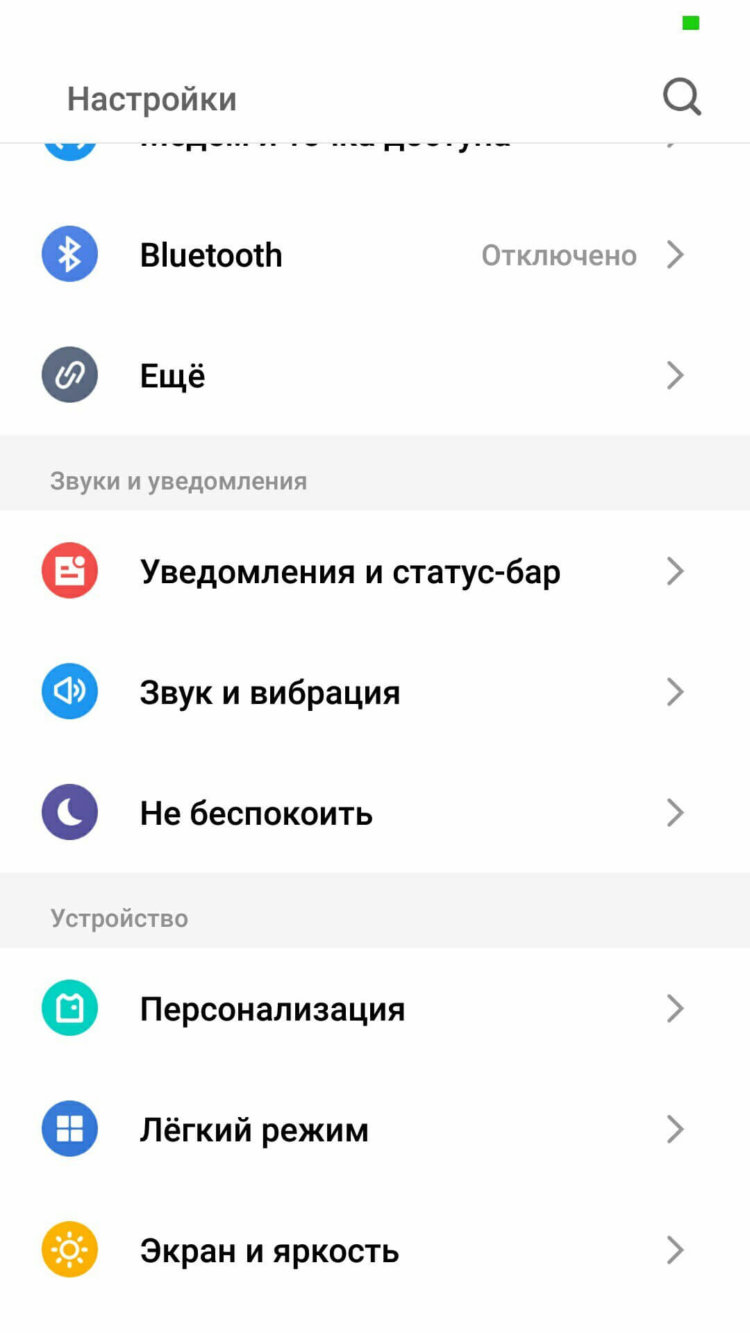Select the Не беспокоить moon icon
This screenshot has width=750, height=1333.
click(69, 812)
